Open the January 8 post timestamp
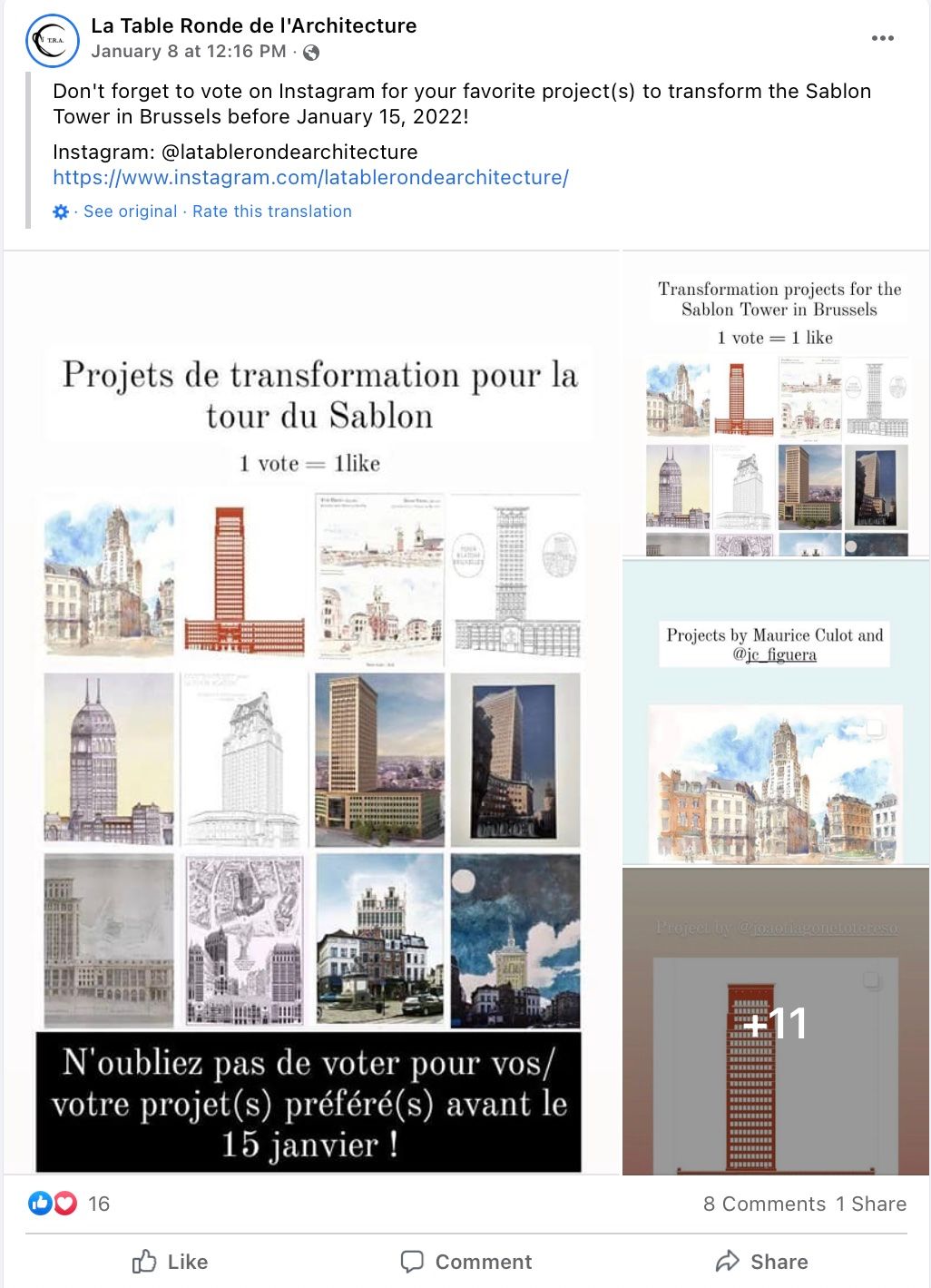931x1288 pixels. point(188,52)
